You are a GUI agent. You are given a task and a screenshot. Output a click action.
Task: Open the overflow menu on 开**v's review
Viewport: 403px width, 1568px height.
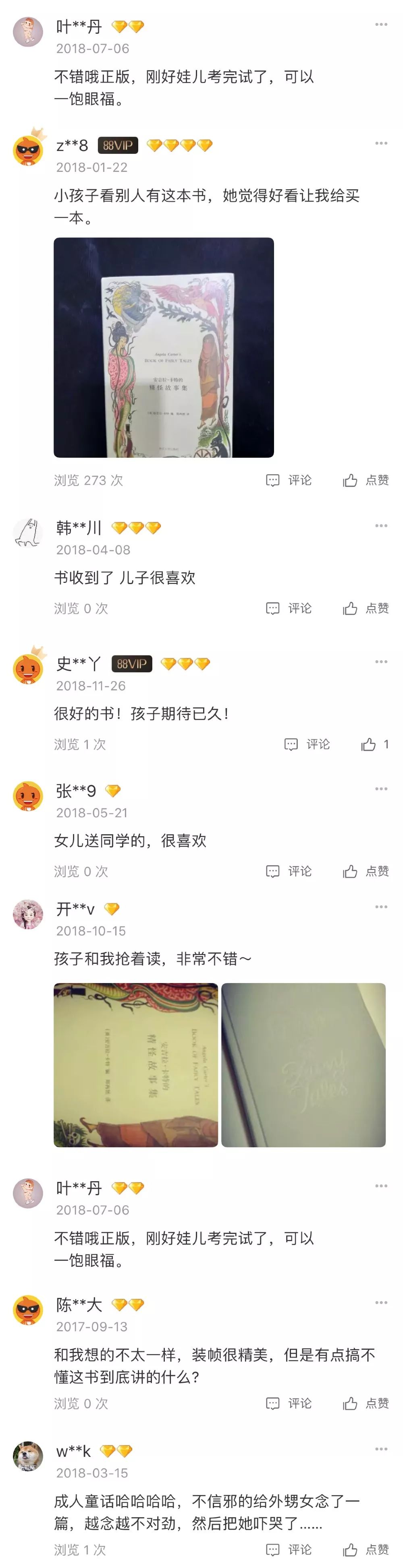(x=381, y=907)
